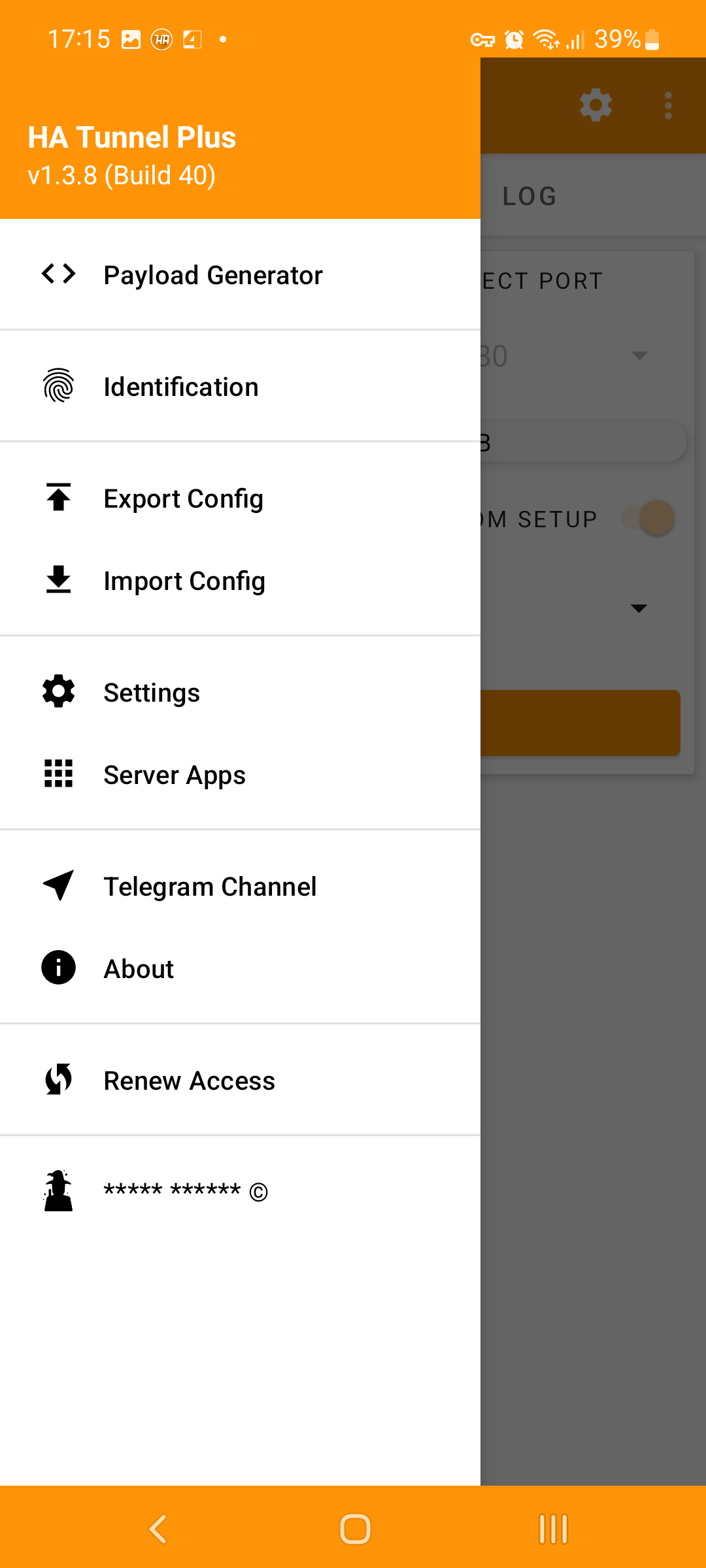706x1568 pixels.
Task: Select Export Config
Action: 183,498
